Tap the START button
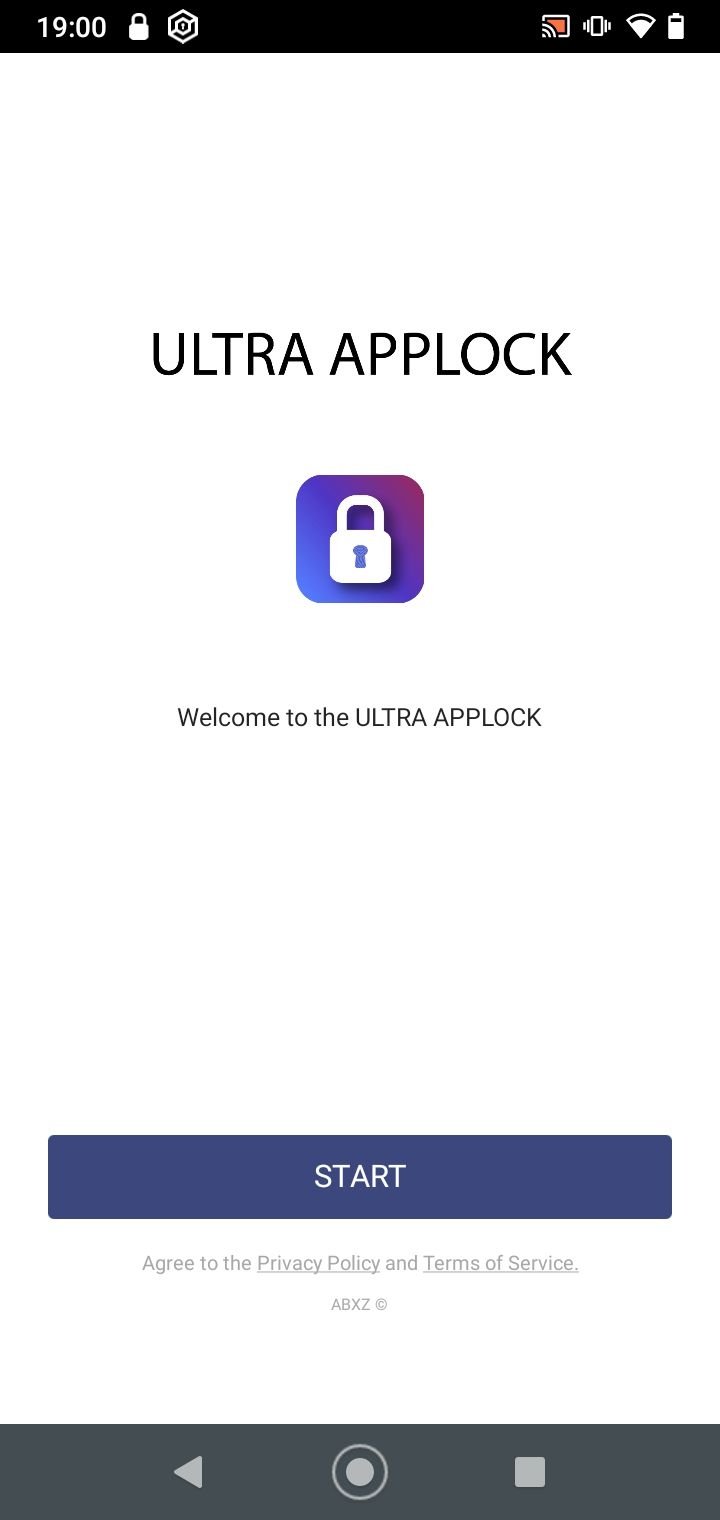This screenshot has width=720, height=1520. 360,1176
